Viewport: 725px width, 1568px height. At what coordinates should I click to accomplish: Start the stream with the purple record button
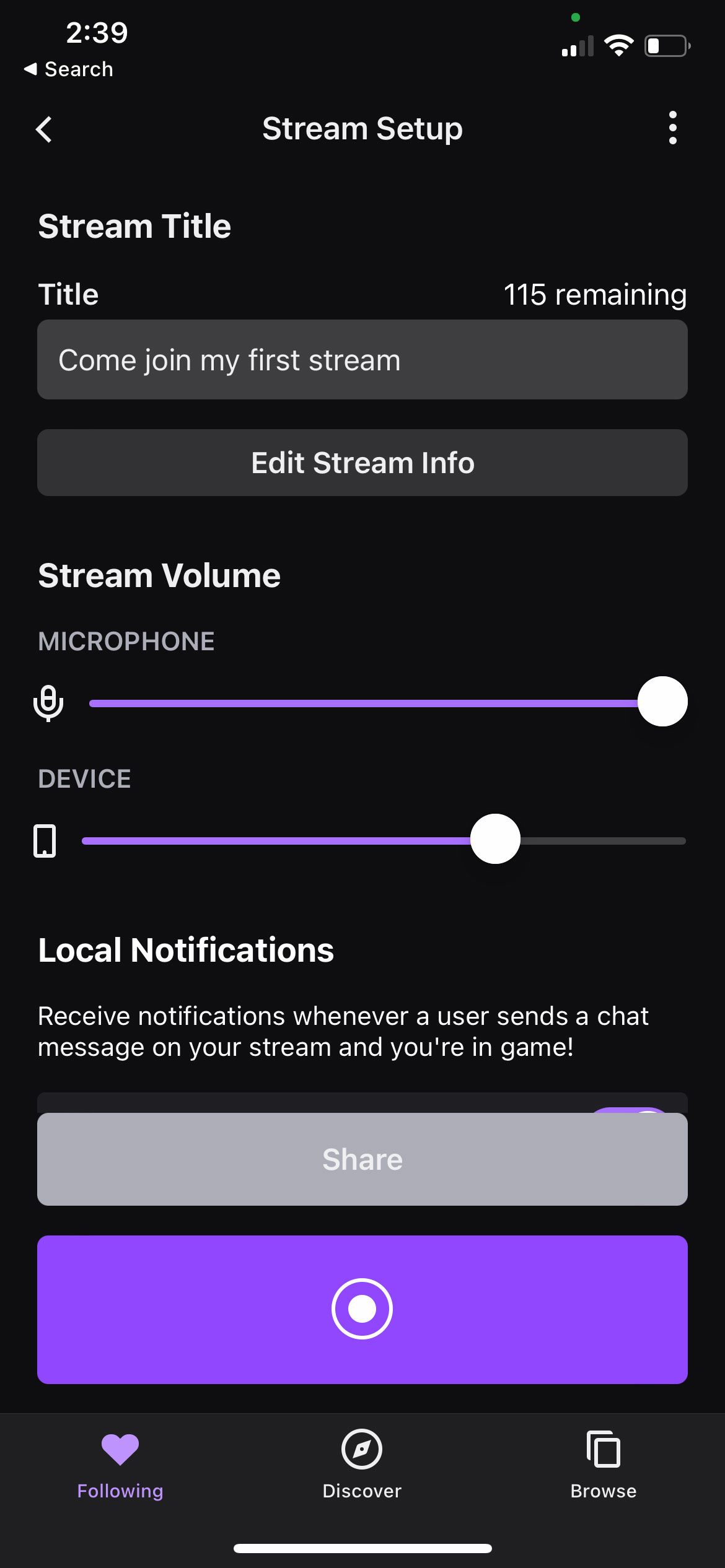coord(362,1309)
